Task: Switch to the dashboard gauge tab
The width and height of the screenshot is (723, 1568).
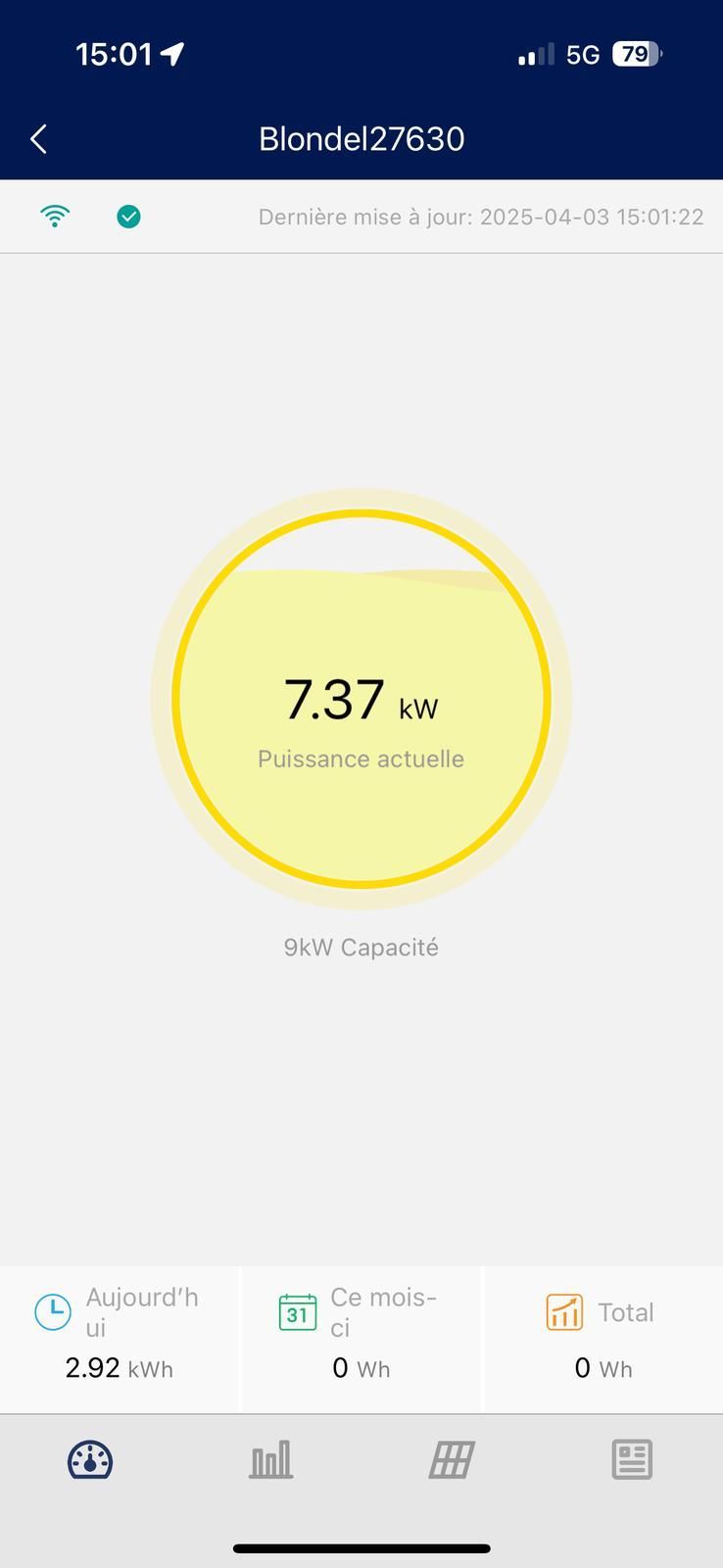Action: [x=90, y=1460]
